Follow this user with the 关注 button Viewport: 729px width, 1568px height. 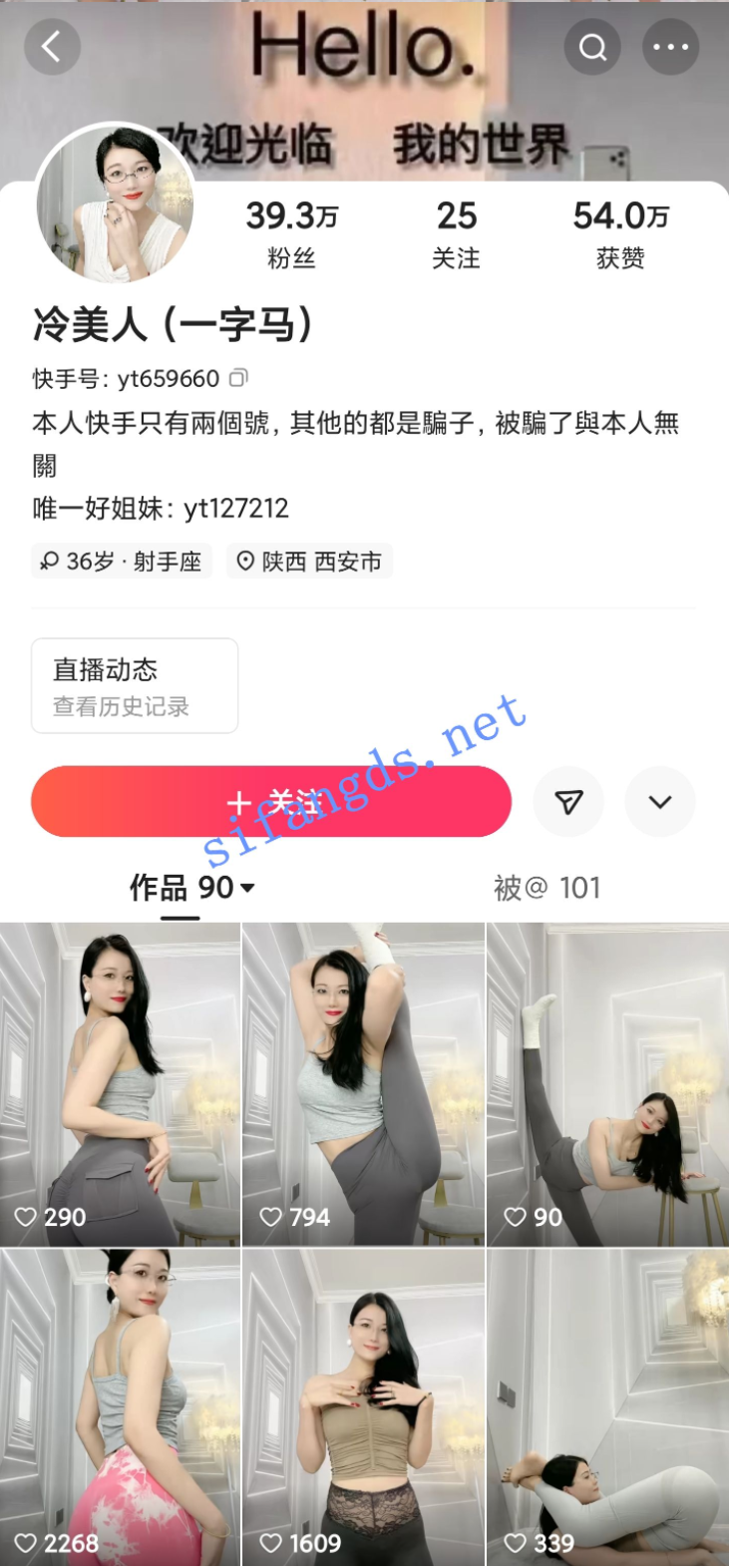[x=271, y=802]
